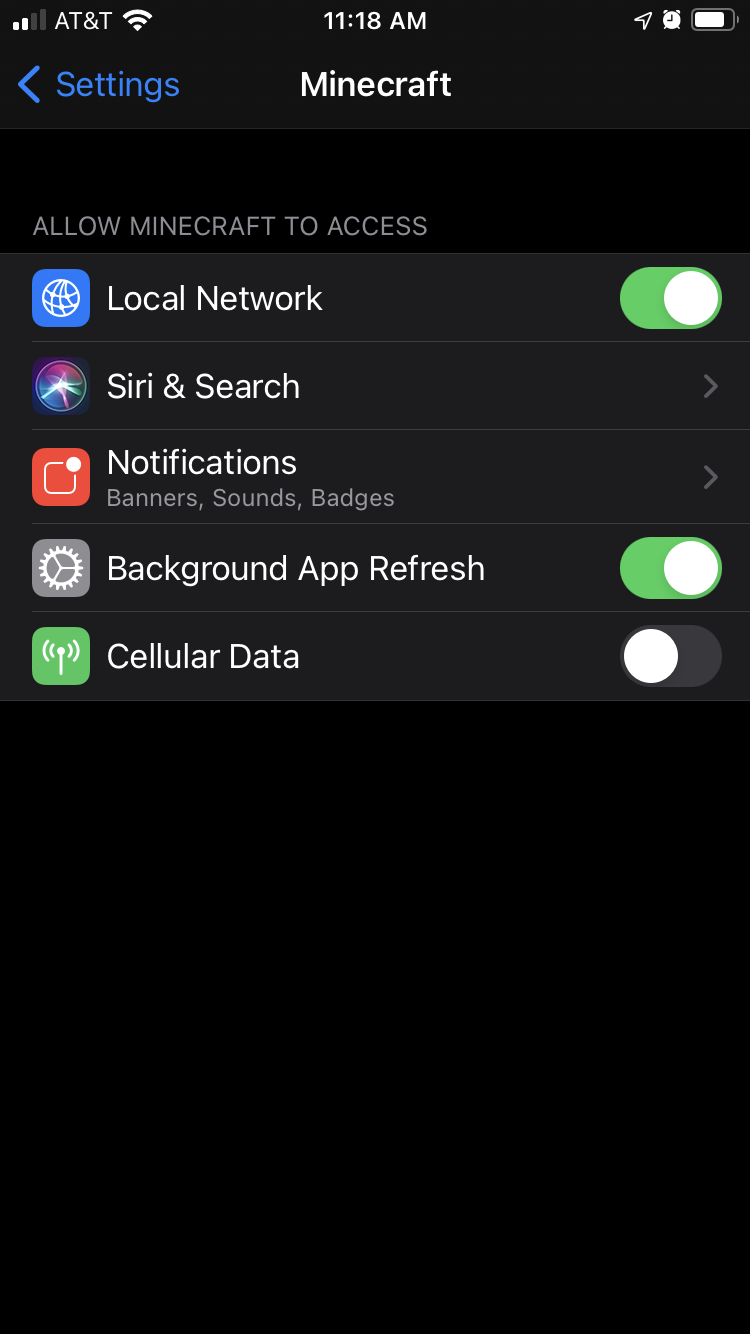Open Siri & Search settings
The image size is (750, 1334).
coord(375,386)
